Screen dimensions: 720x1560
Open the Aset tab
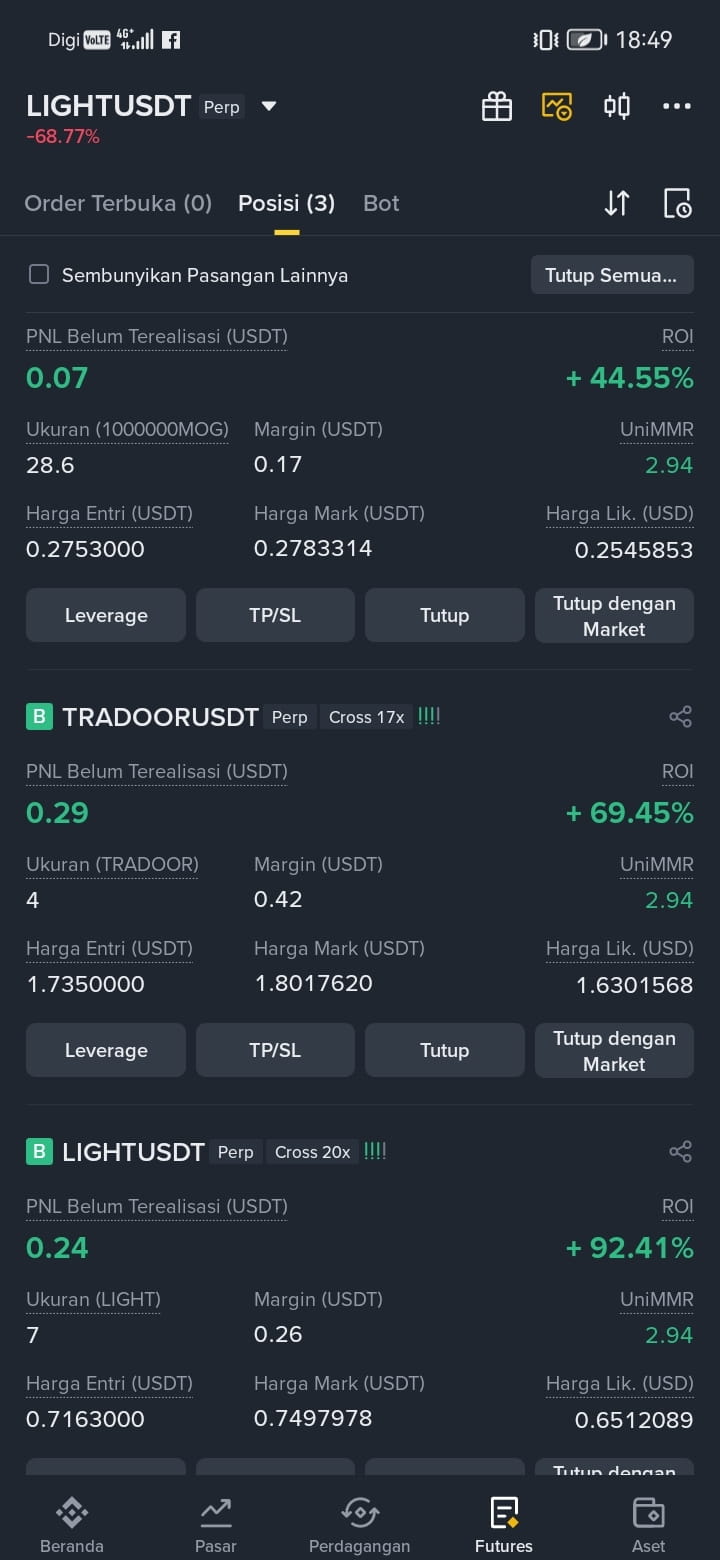coord(648,1525)
